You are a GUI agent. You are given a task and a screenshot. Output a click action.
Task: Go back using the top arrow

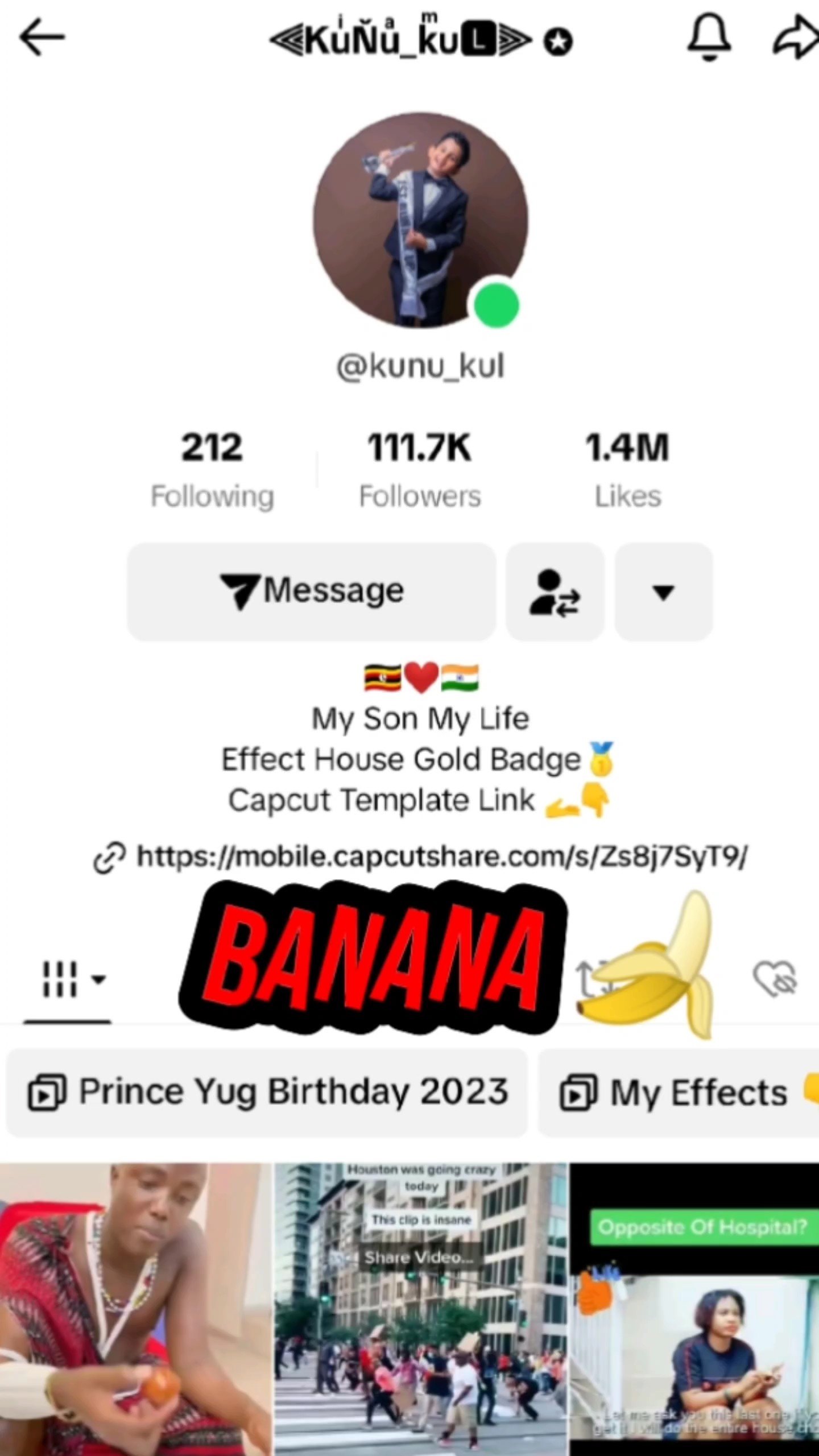[x=43, y=38]
